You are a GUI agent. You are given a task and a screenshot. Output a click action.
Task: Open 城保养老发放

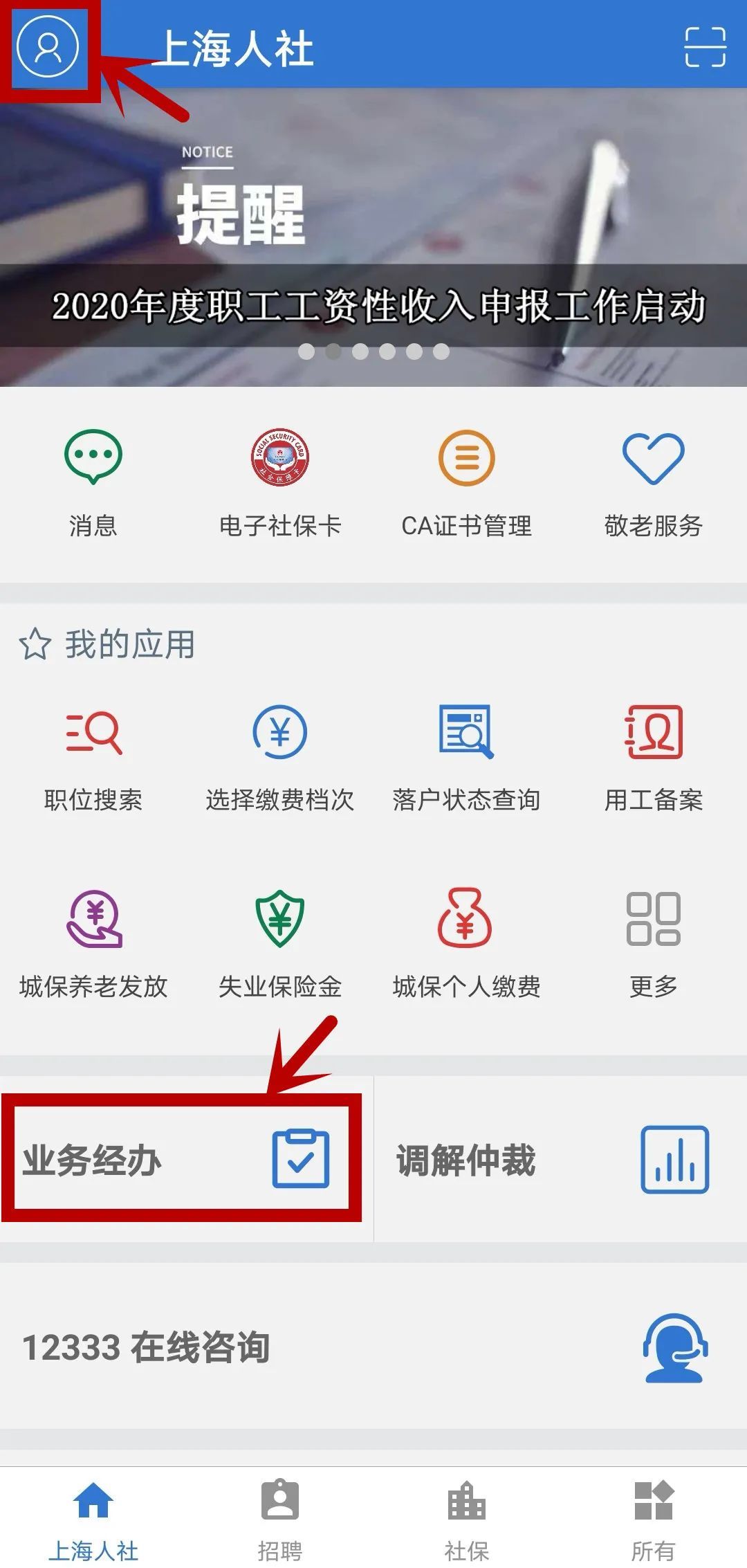click(x=93, y=942)
